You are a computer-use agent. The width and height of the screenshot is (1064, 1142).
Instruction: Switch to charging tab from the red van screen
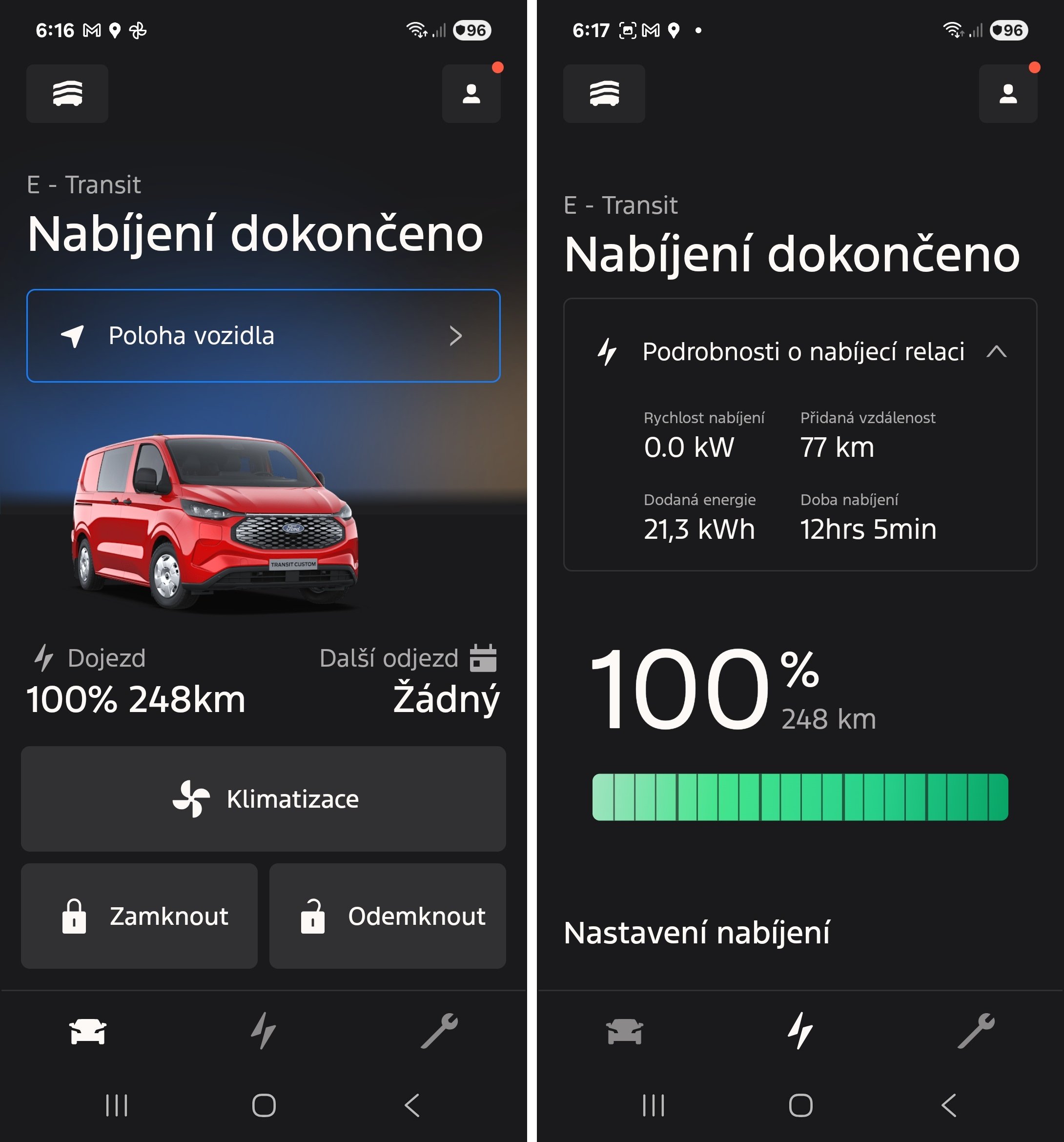(263, 1031)
